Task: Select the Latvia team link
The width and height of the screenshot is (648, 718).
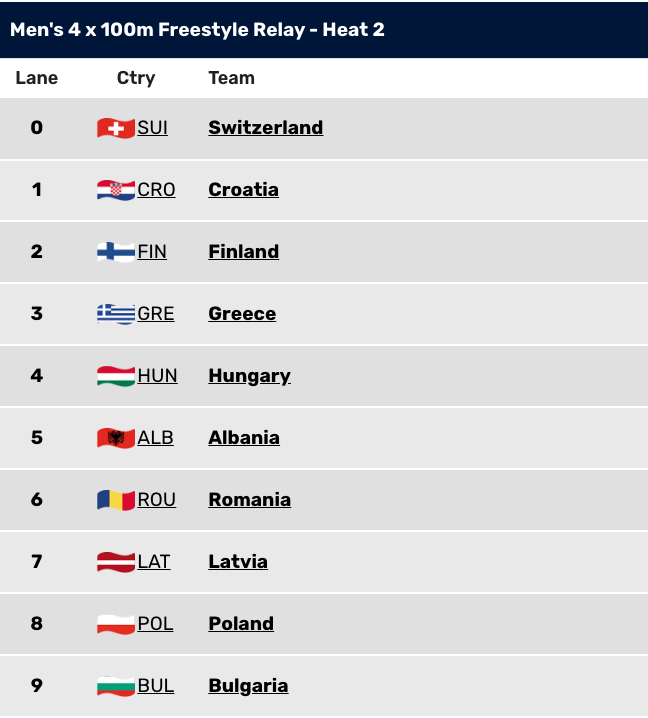Action: tap(237, 562)
